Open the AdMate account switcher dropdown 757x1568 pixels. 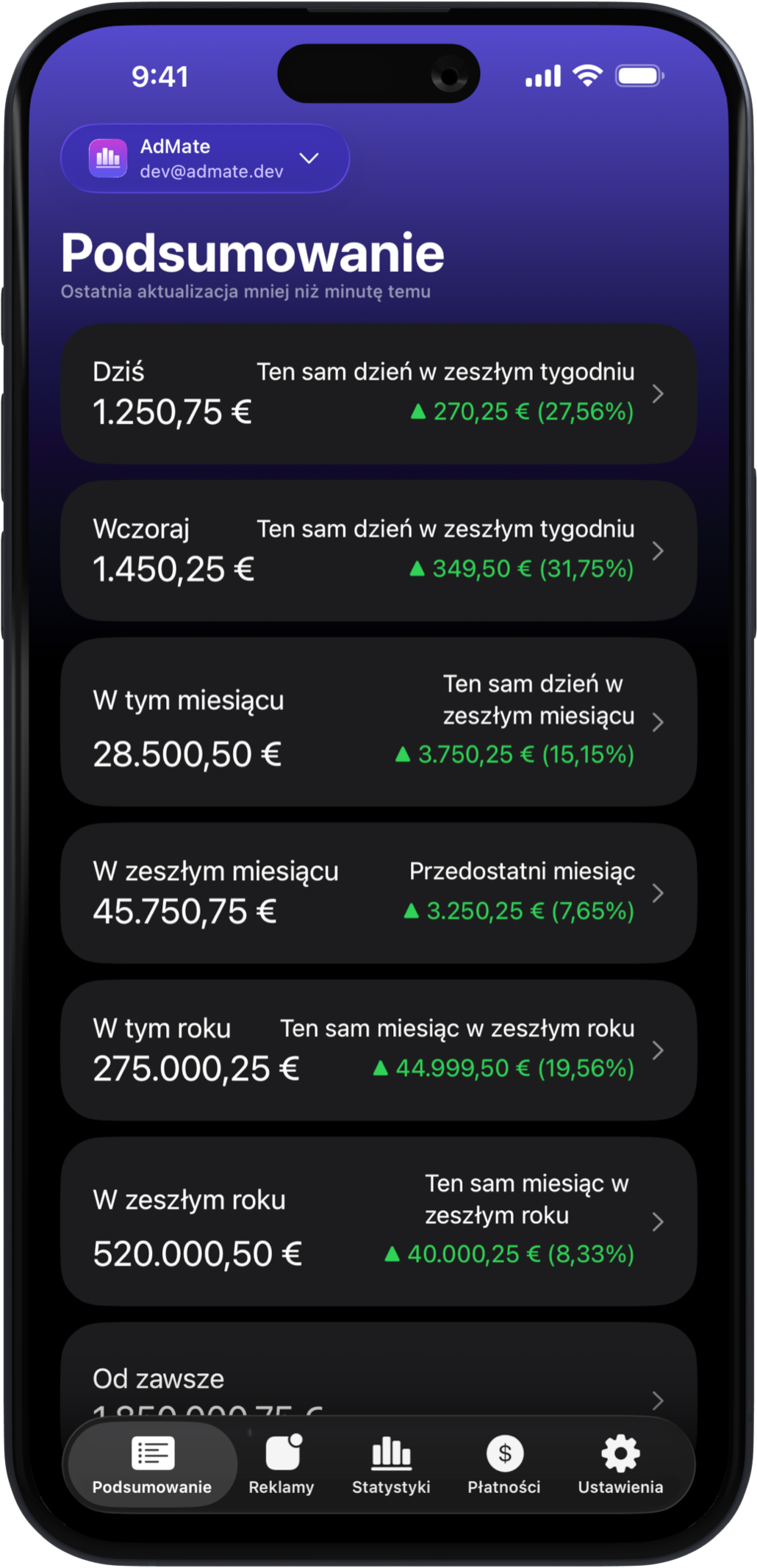click(x=204, y=159)
